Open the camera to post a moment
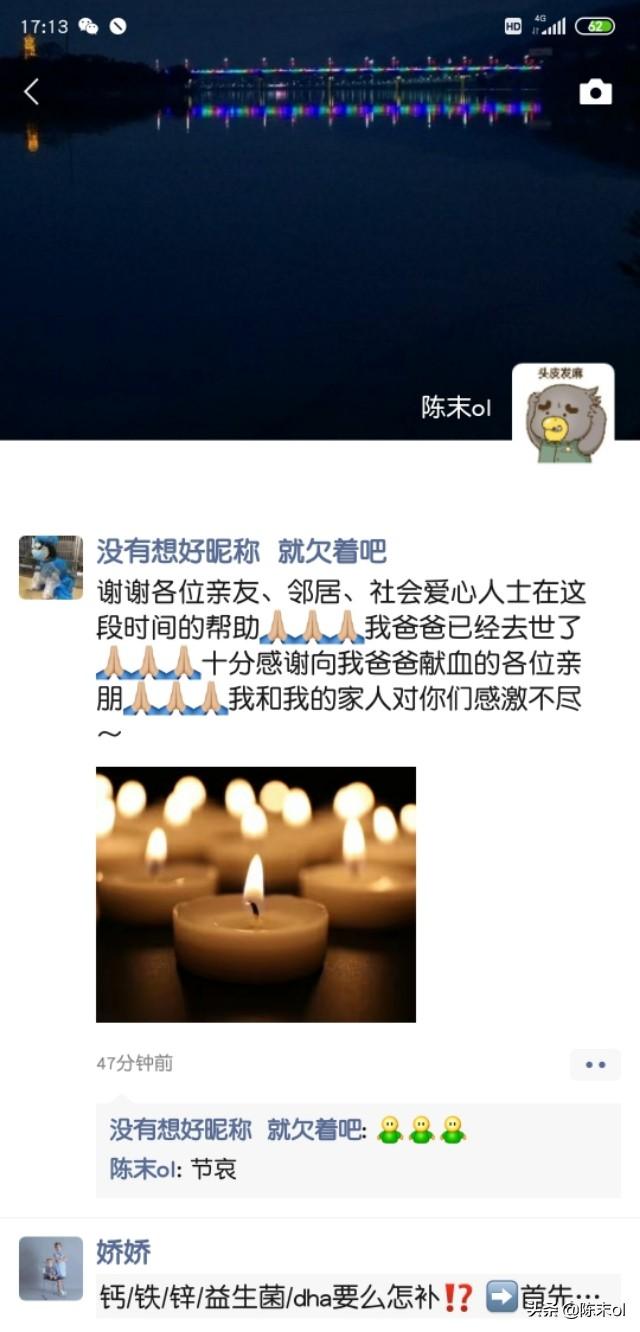This screenshot has width=640, height=1332. [595, 93]
